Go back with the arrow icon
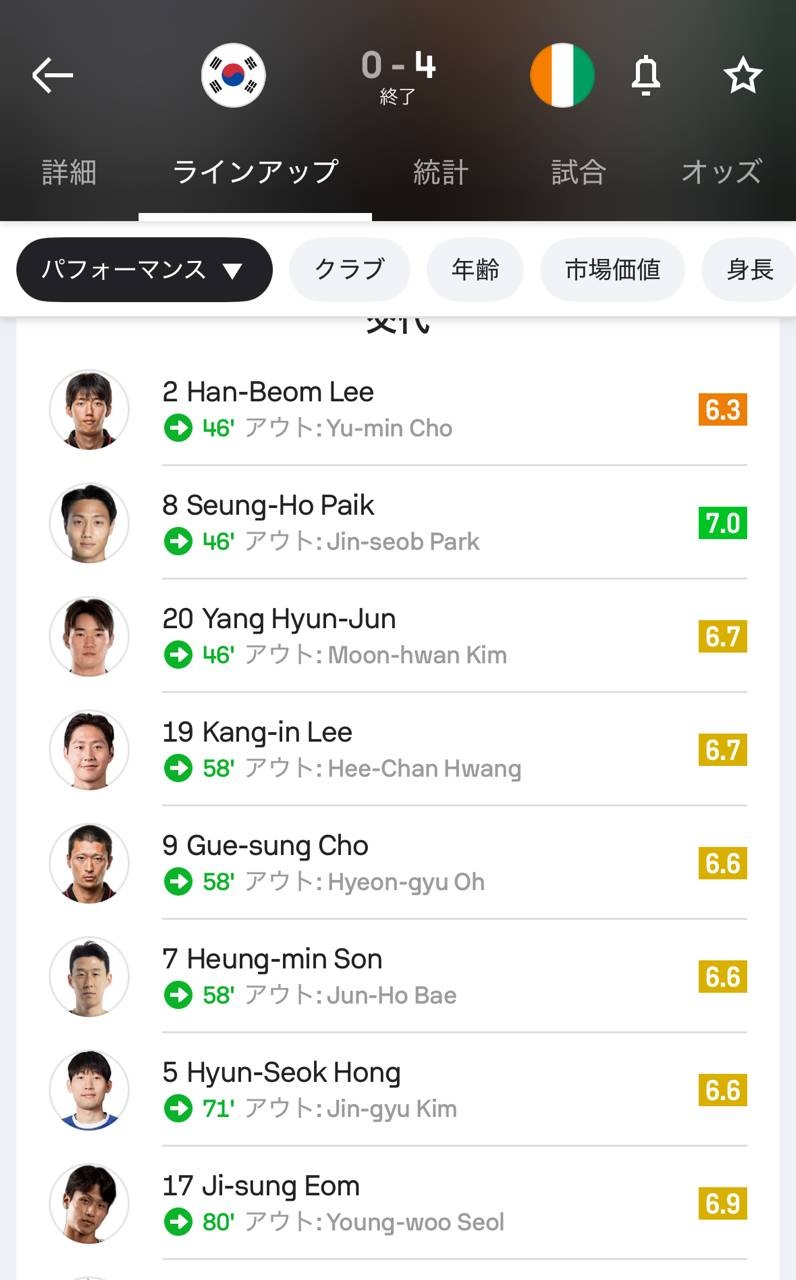The width and height of the screenshot is (796, 1280). tap(52, 75)
